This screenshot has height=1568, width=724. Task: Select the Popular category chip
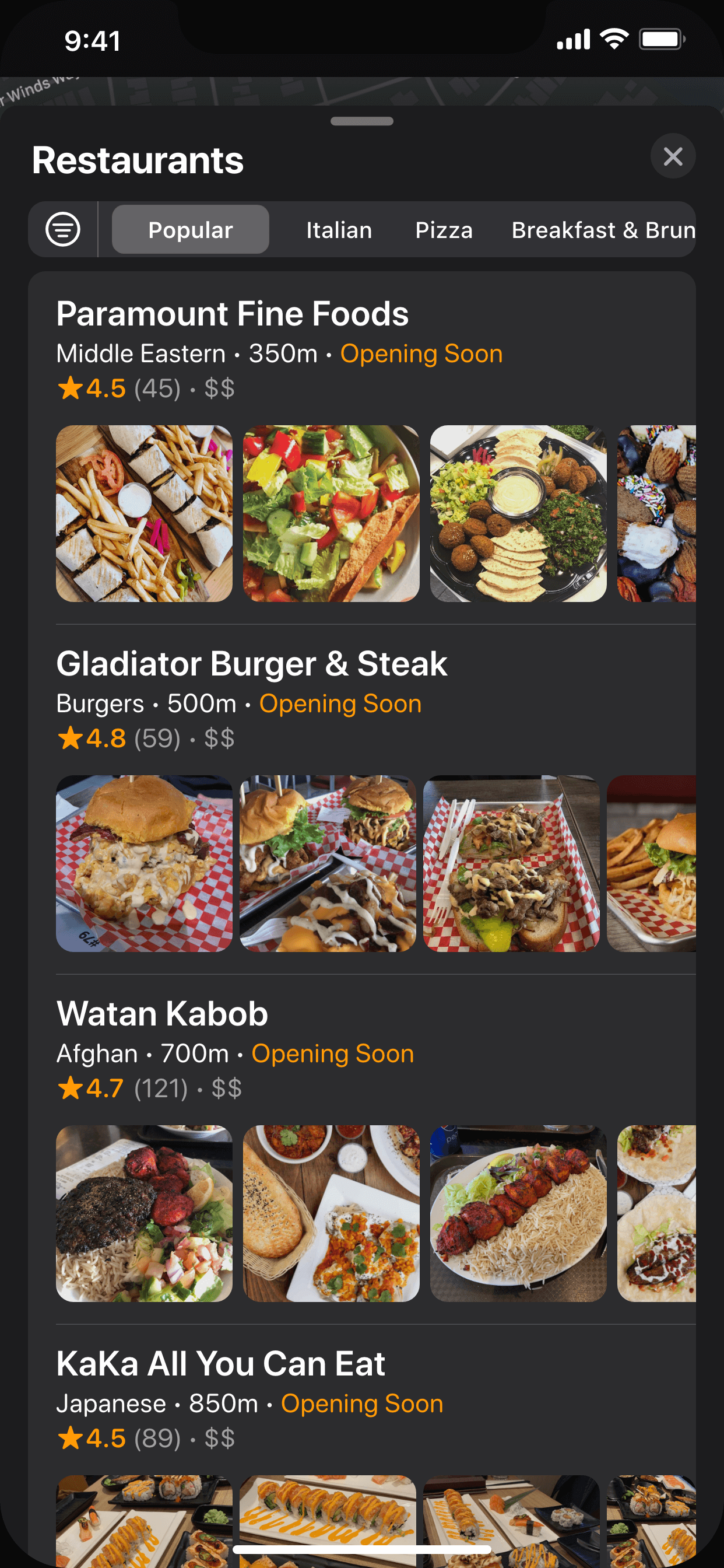click(191, 229)
